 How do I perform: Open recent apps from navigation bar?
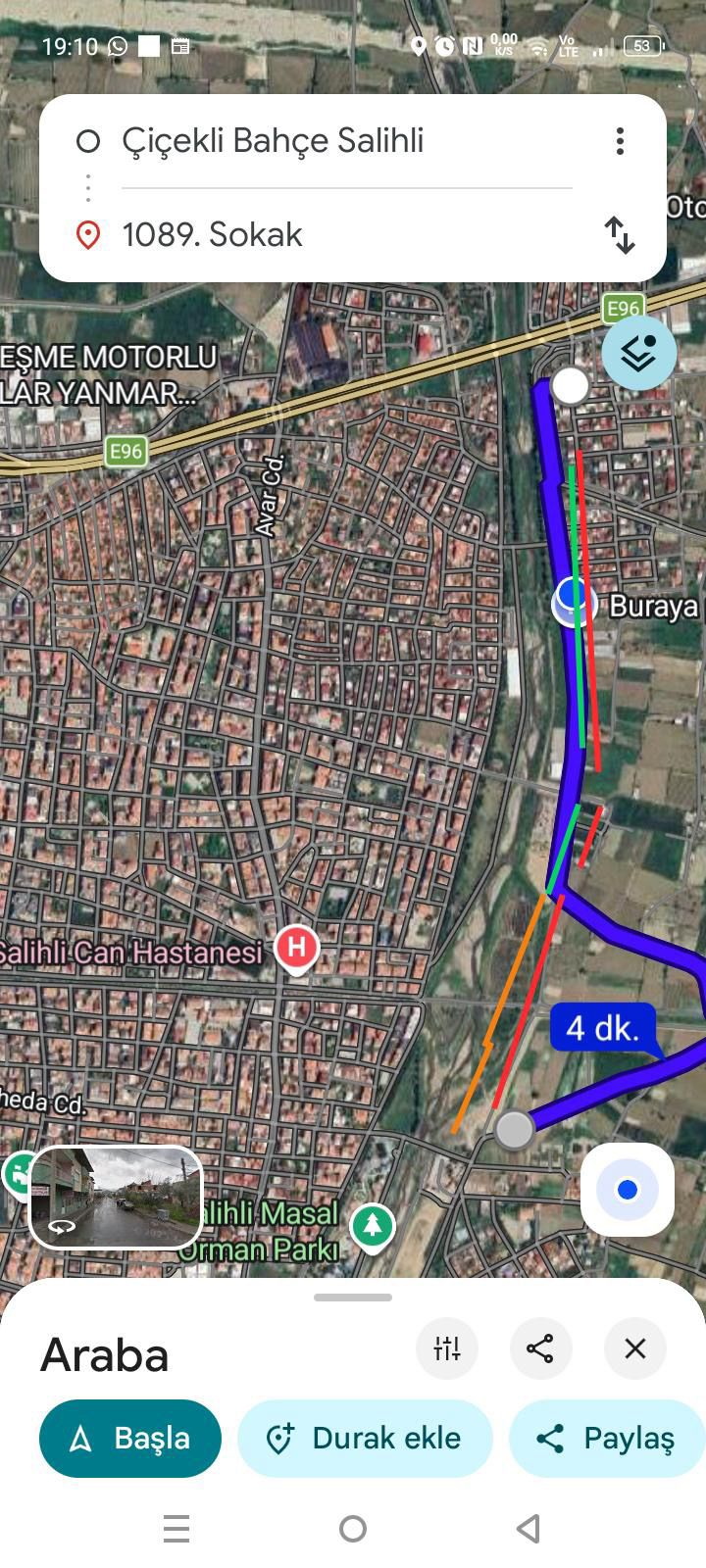176,1528
